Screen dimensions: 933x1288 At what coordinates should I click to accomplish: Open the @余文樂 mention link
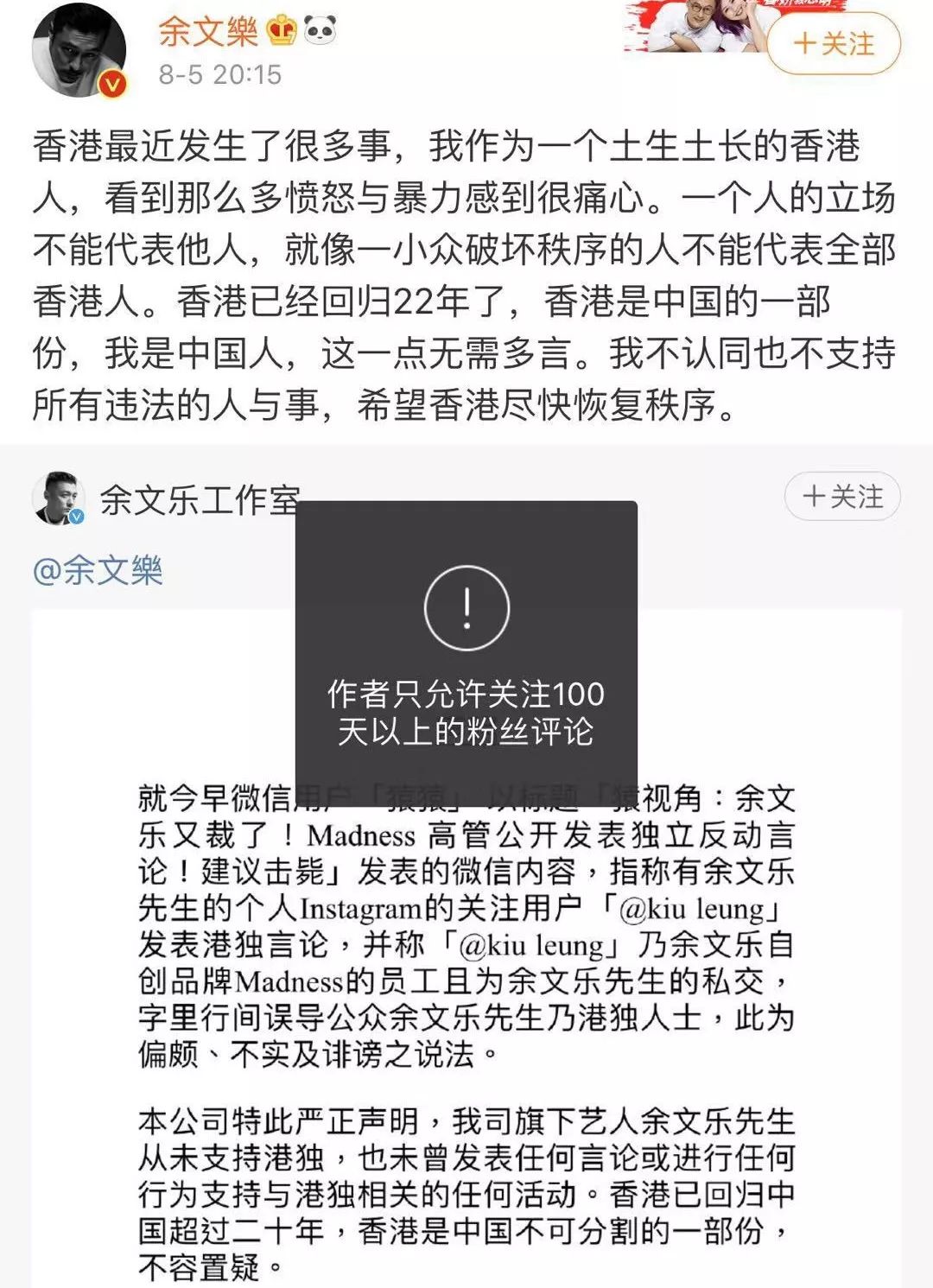coord(98,570)
